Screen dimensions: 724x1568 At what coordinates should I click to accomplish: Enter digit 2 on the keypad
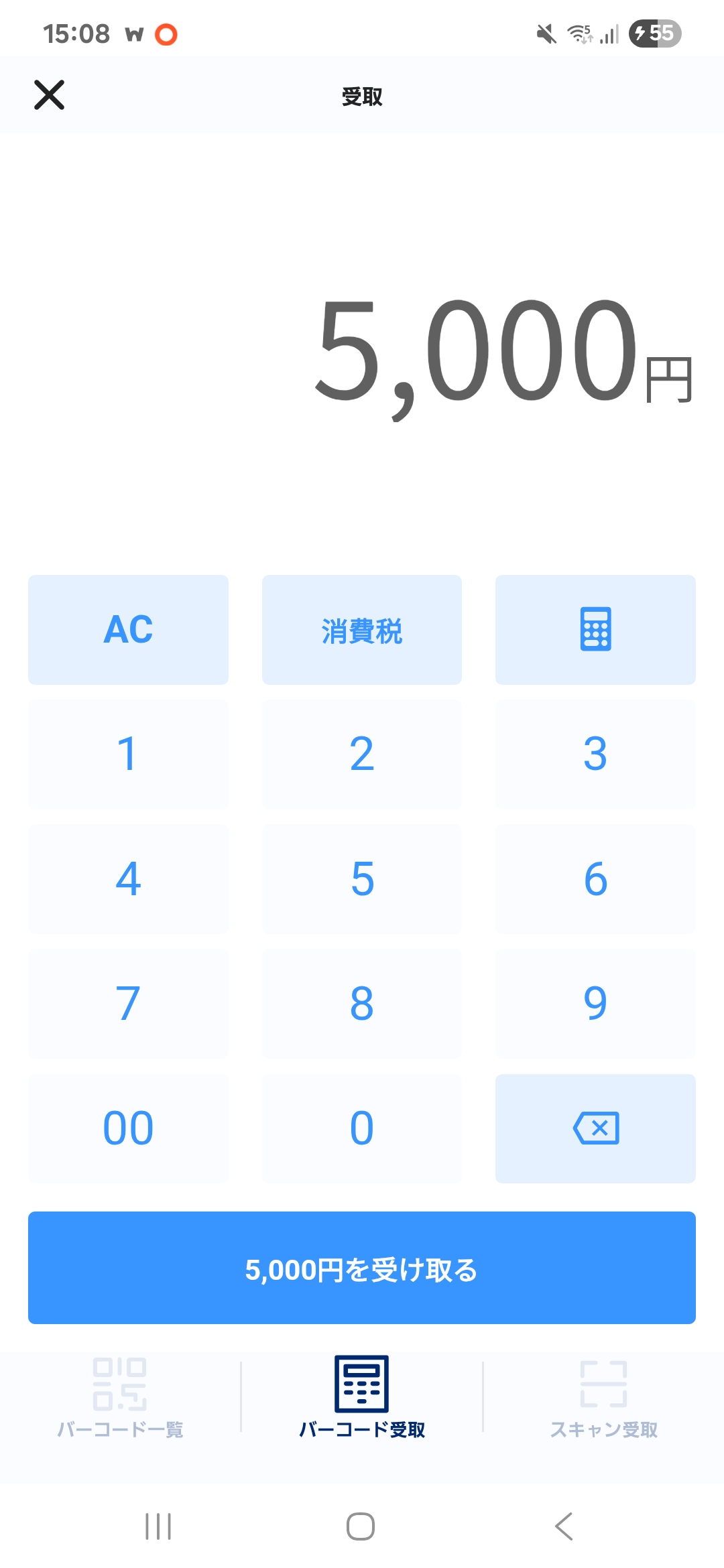click(x=362, y=755)
